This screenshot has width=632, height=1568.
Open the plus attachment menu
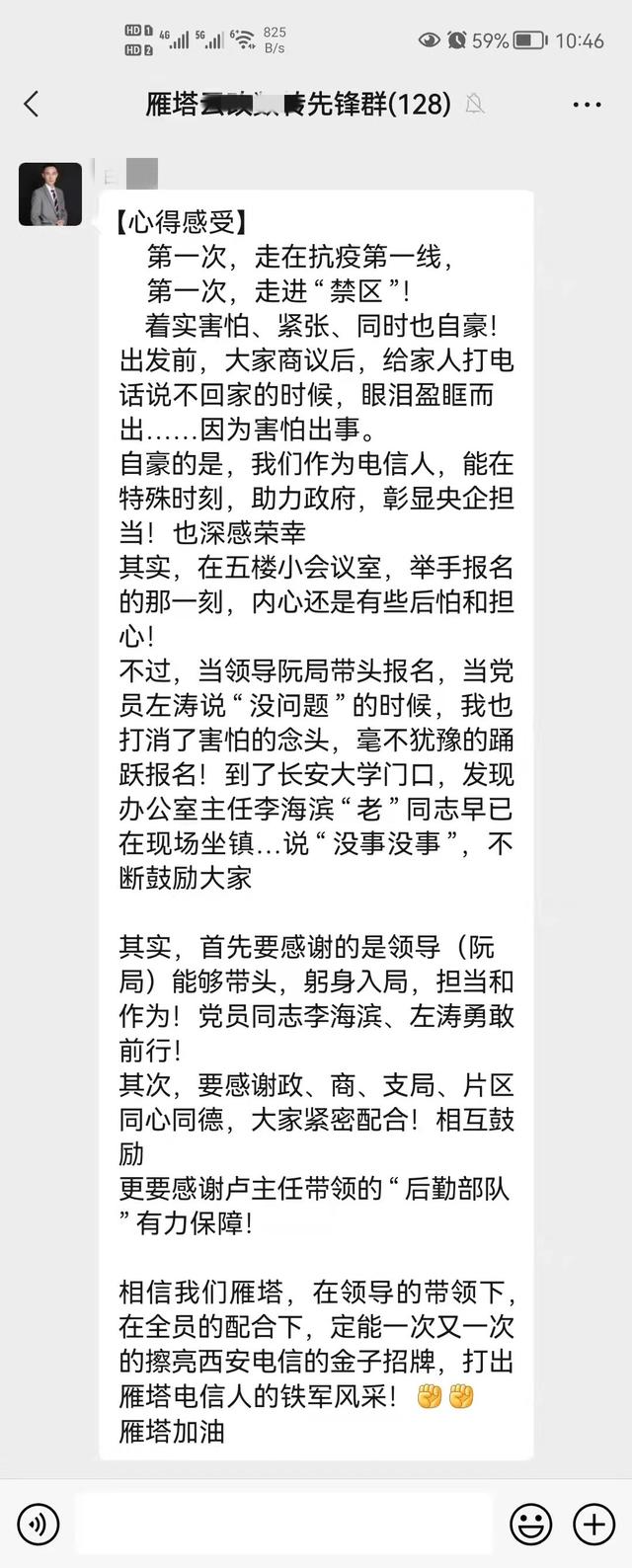coord(594,1525)
